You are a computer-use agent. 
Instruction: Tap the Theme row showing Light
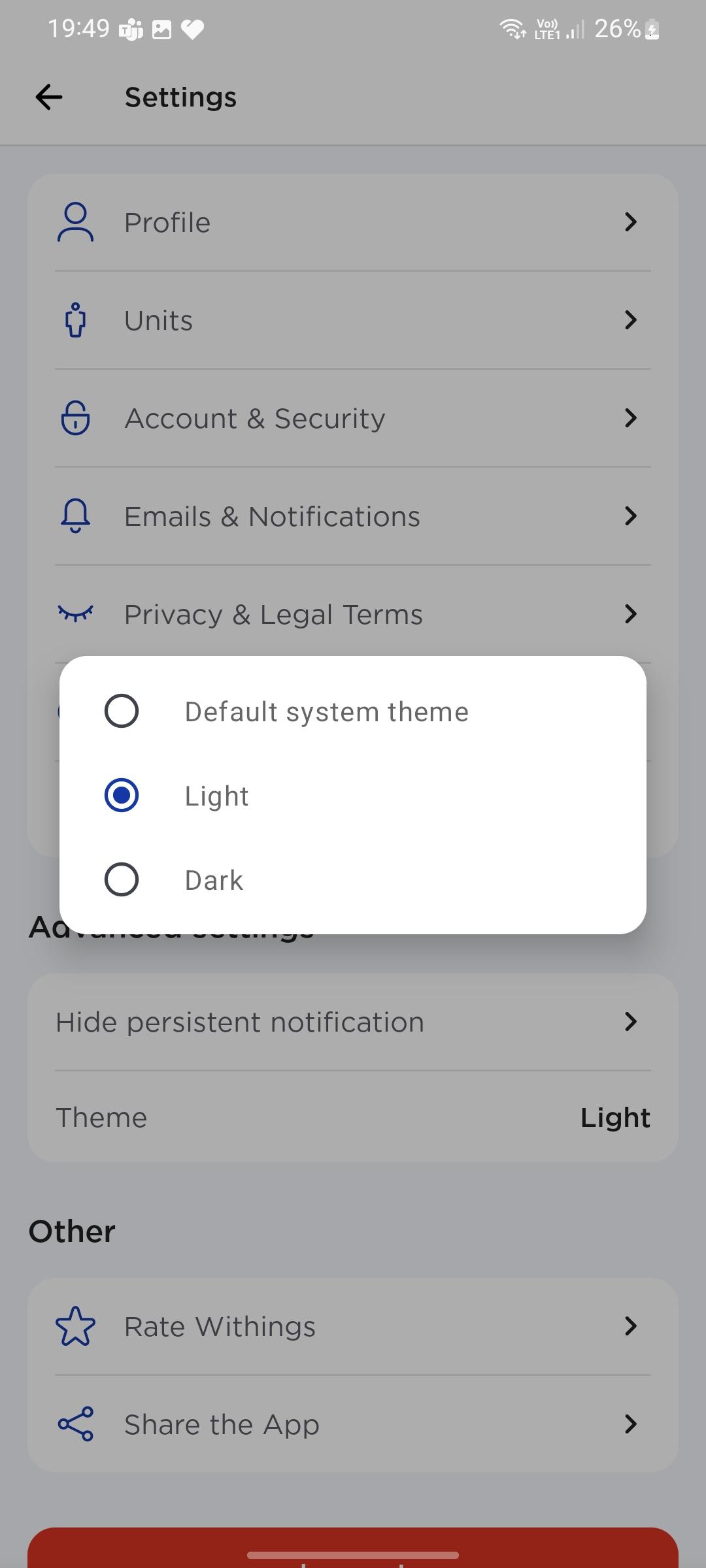point(353,1117)
